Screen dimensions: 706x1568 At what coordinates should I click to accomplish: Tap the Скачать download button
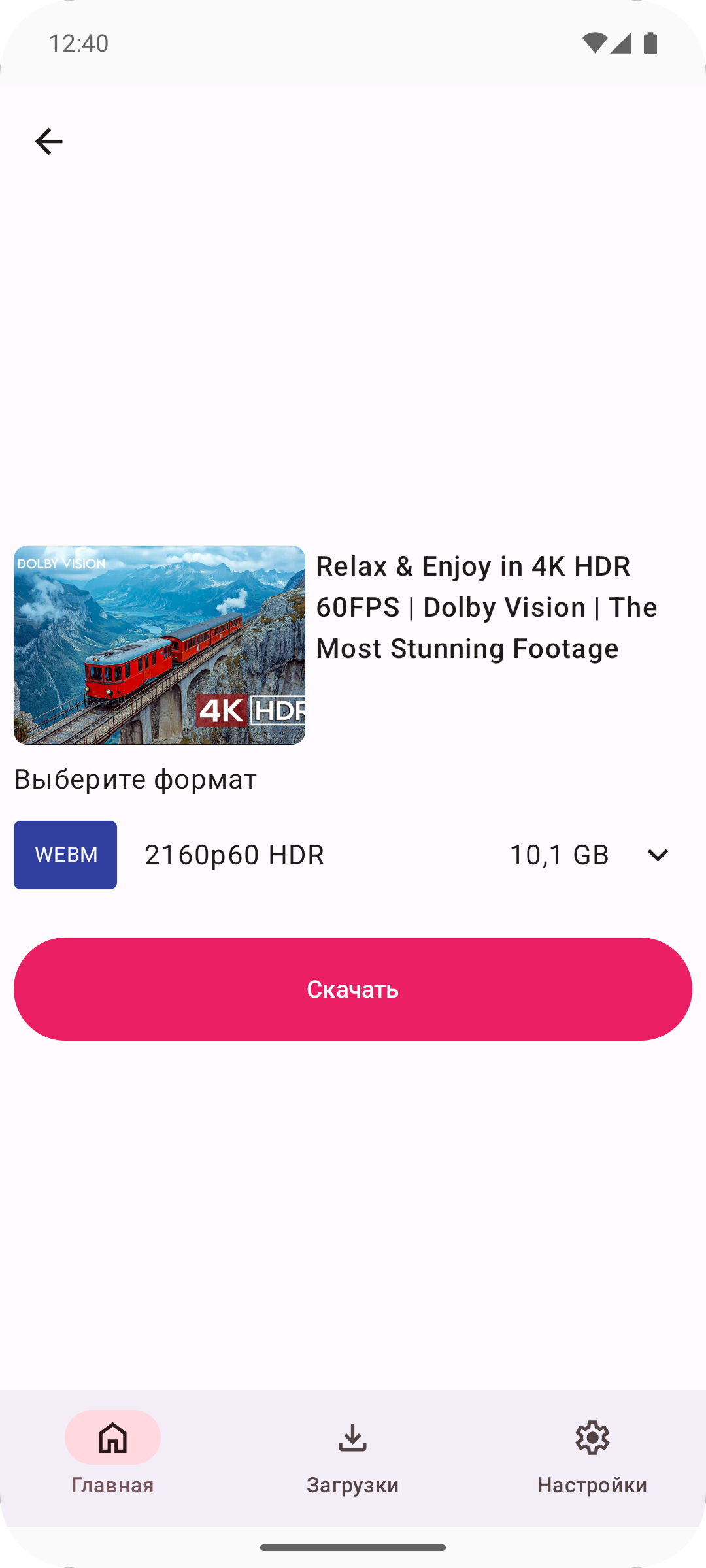353,988
